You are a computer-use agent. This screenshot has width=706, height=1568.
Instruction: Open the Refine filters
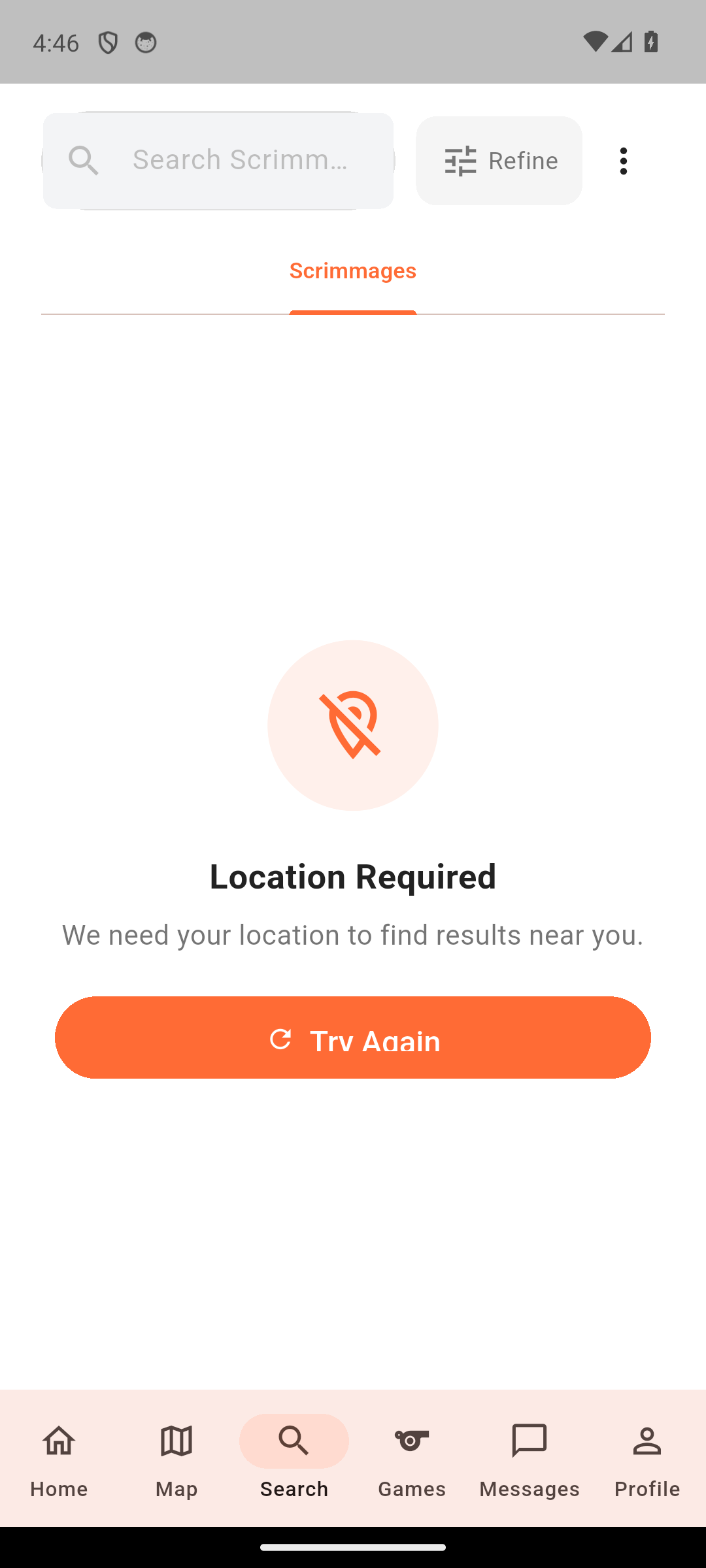click(499, 161)
